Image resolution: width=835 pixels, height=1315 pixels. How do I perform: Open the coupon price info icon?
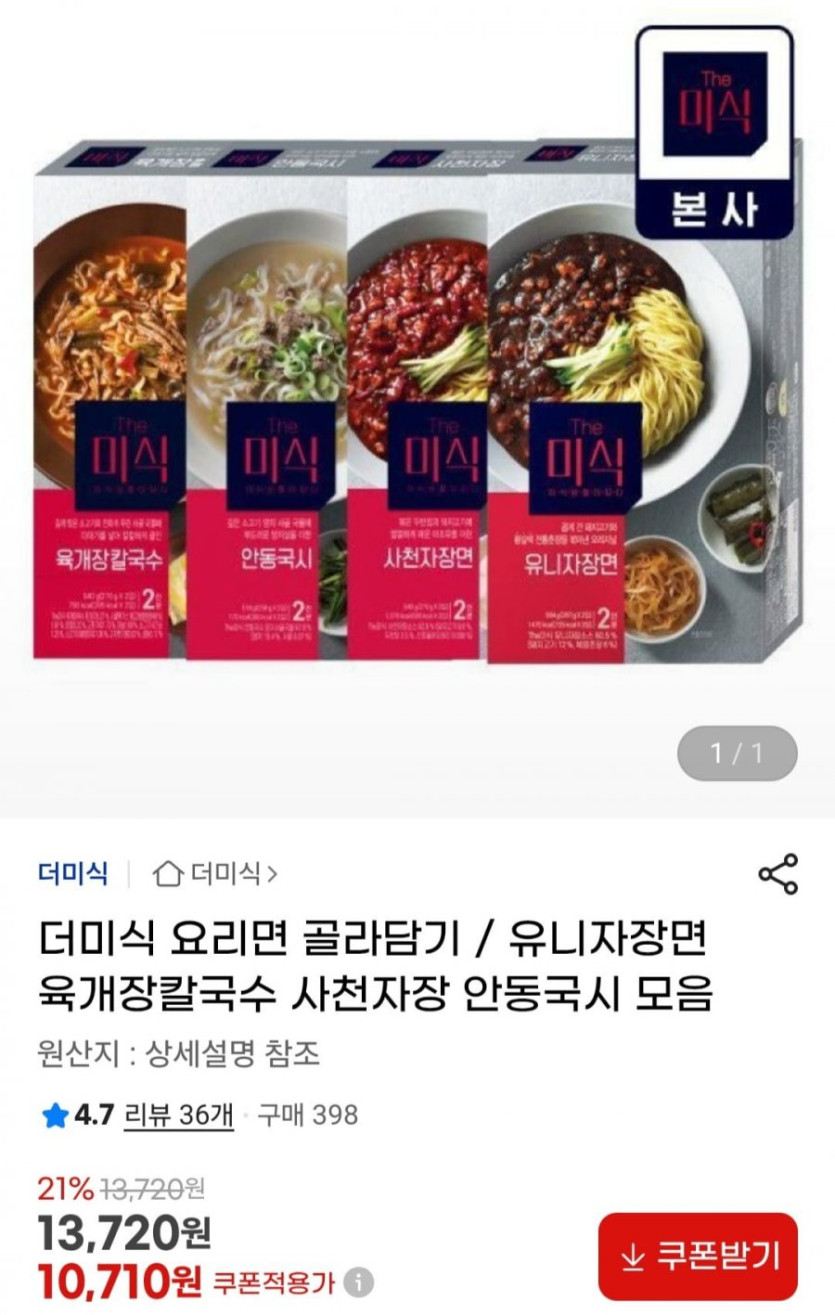click(358, 1282)
